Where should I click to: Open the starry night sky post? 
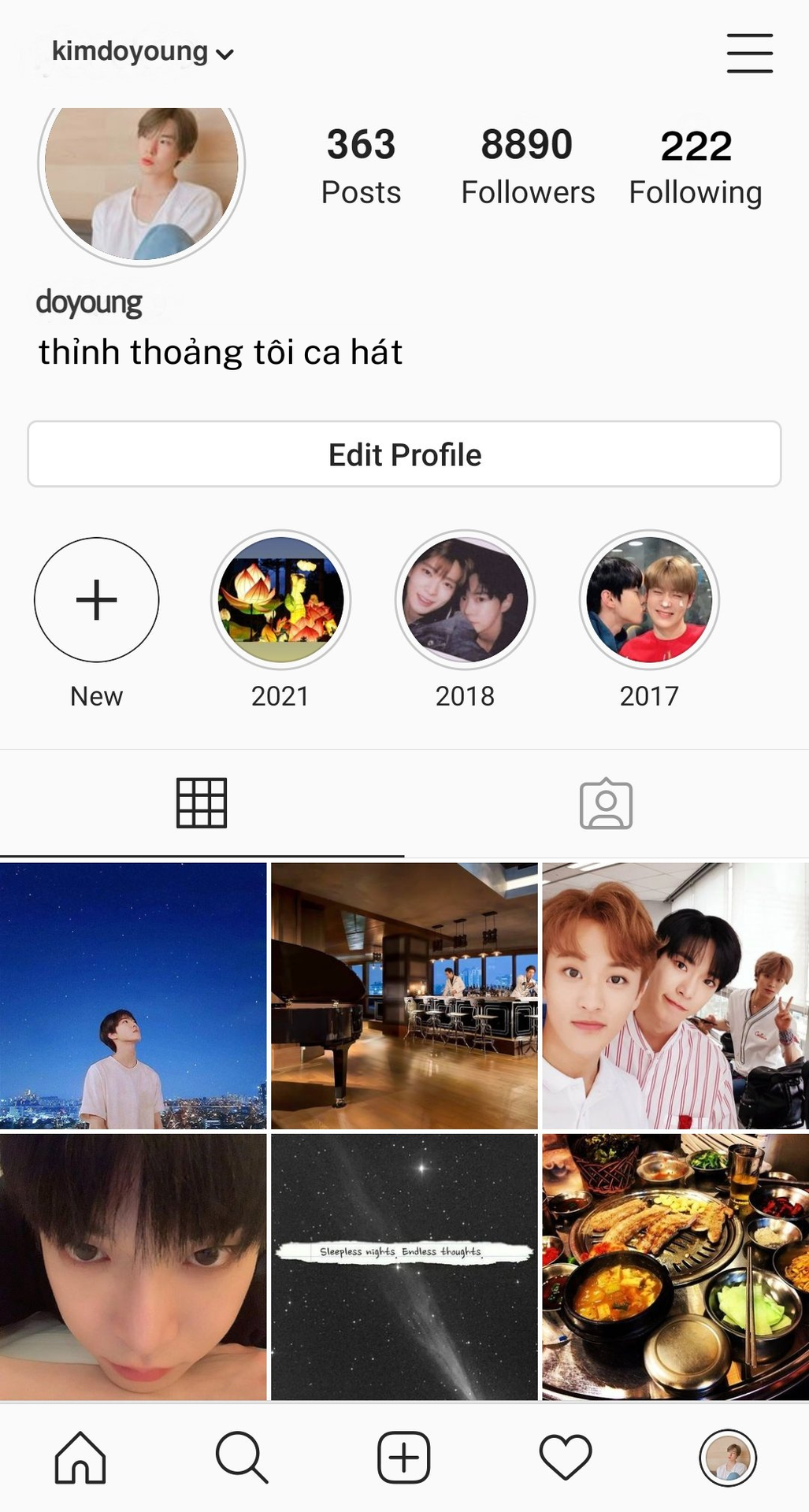(x=133, y=995)
